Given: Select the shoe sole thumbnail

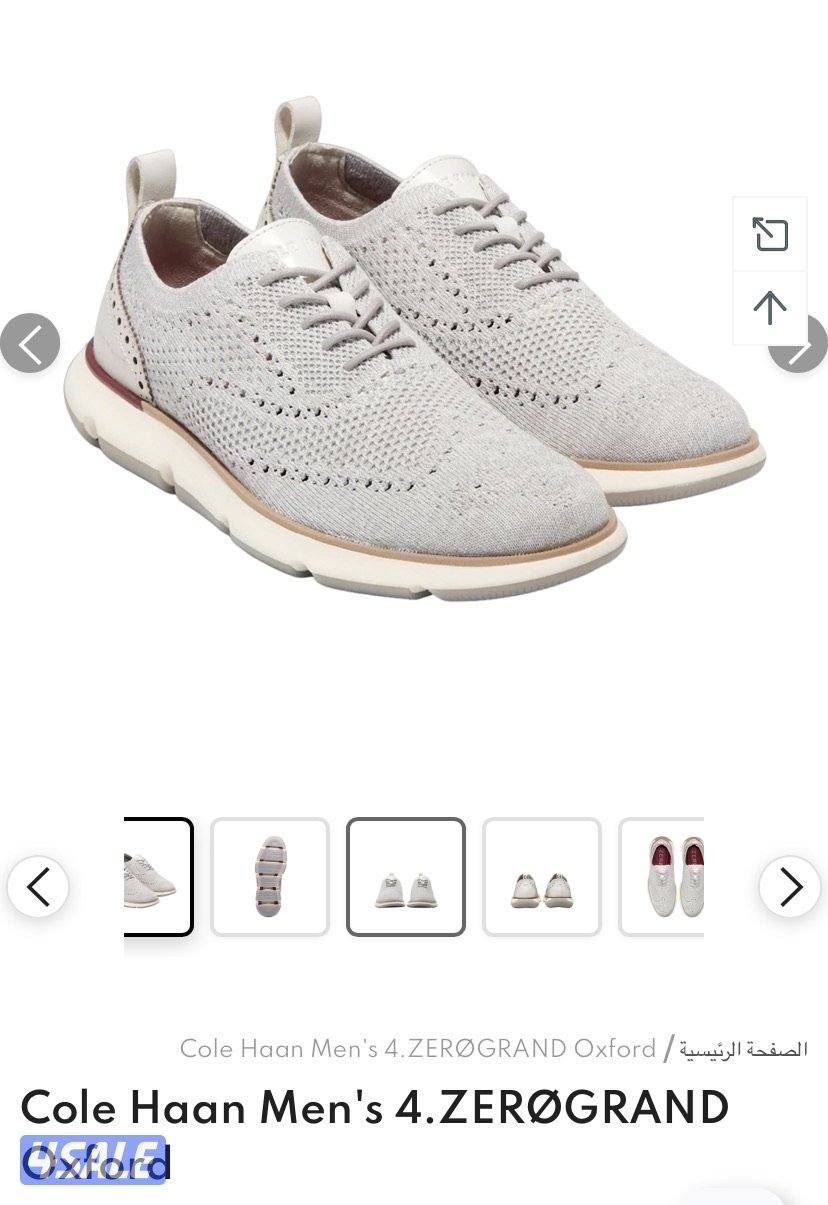Looking at the screenshot, I should pyautogui.click(x=270, y=877).
